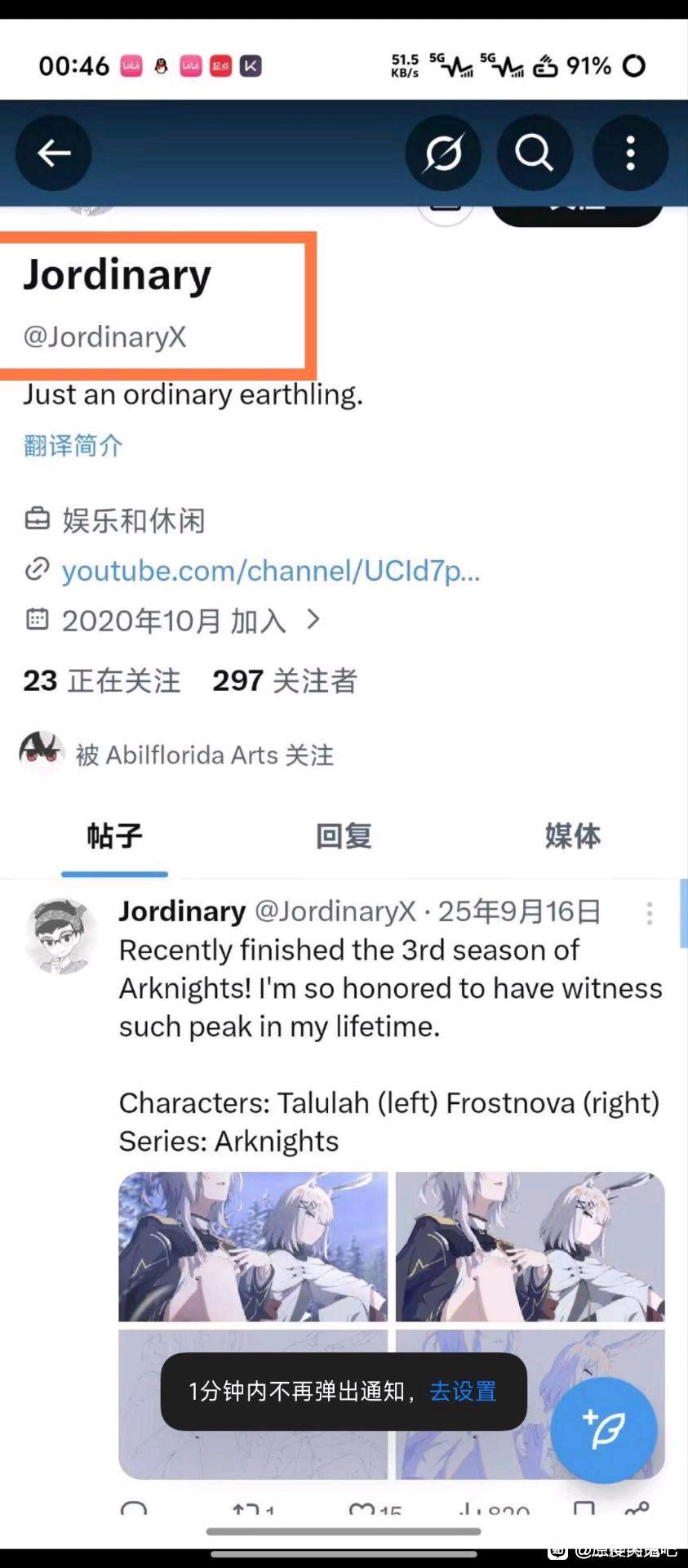Open the top bar three-dot overflow menu
This screenshot has height=1568, width=688.
629,153
